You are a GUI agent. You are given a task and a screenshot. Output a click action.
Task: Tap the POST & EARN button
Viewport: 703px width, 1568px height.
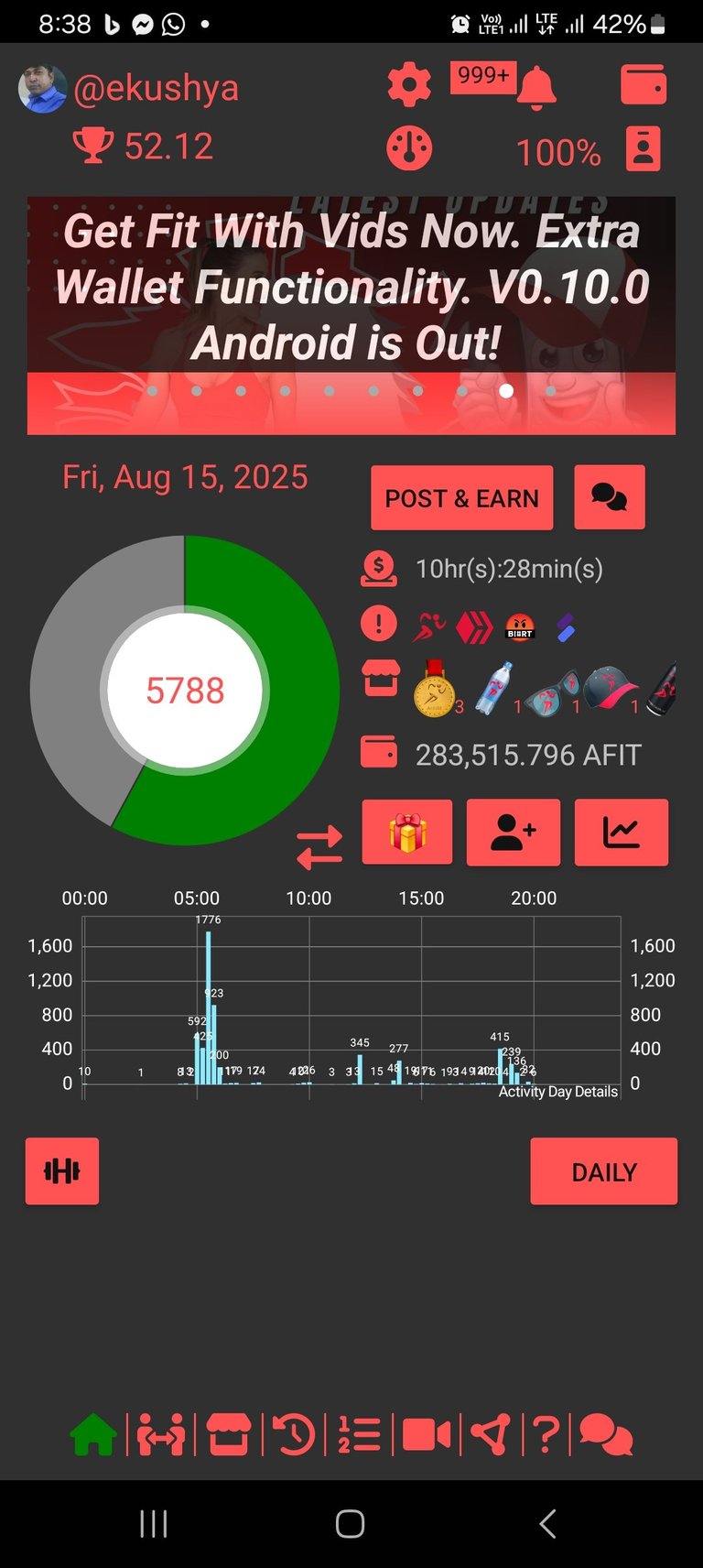point(461,498)
